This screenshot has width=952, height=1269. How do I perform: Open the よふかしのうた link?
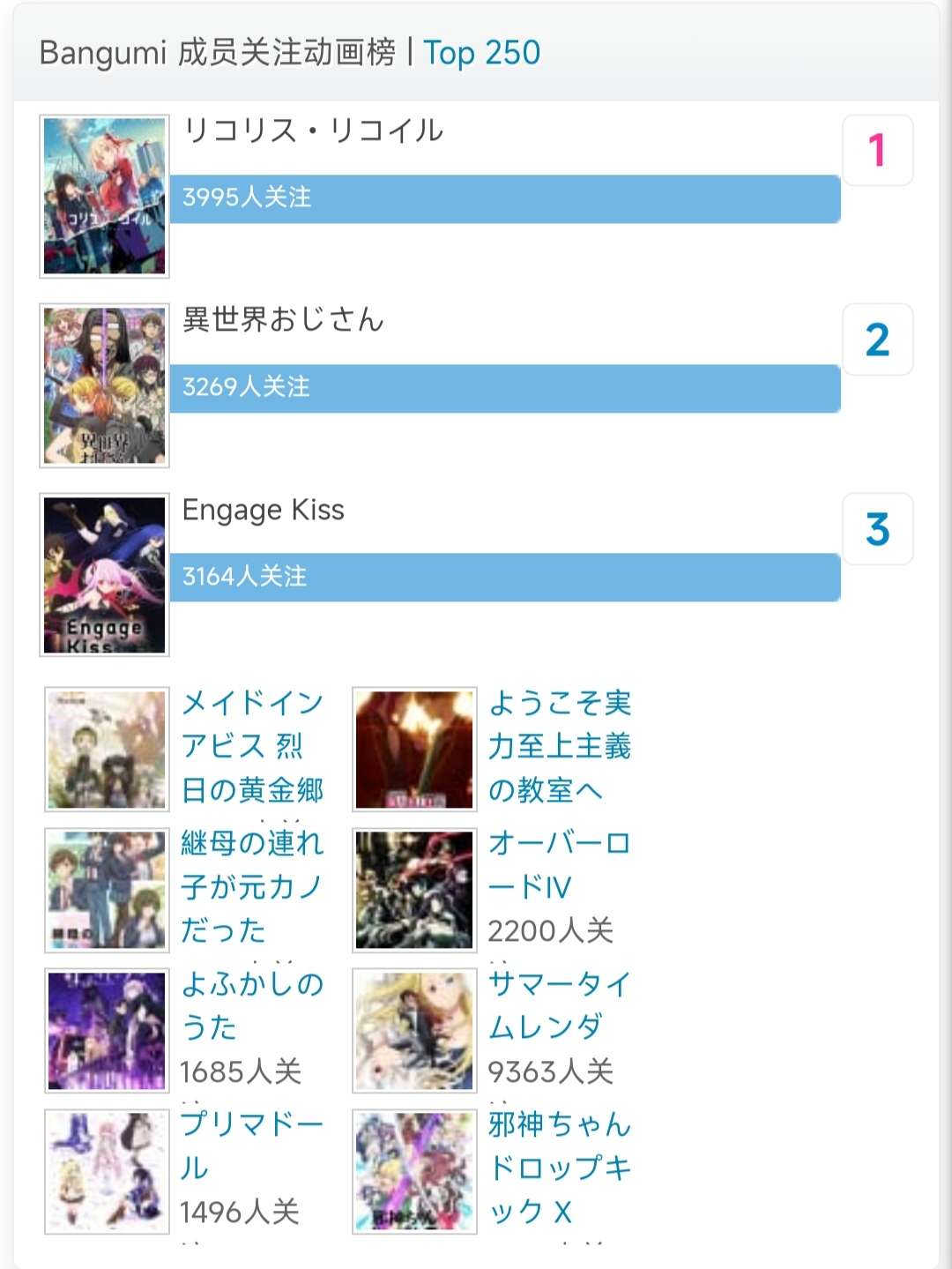(252, 1005)
